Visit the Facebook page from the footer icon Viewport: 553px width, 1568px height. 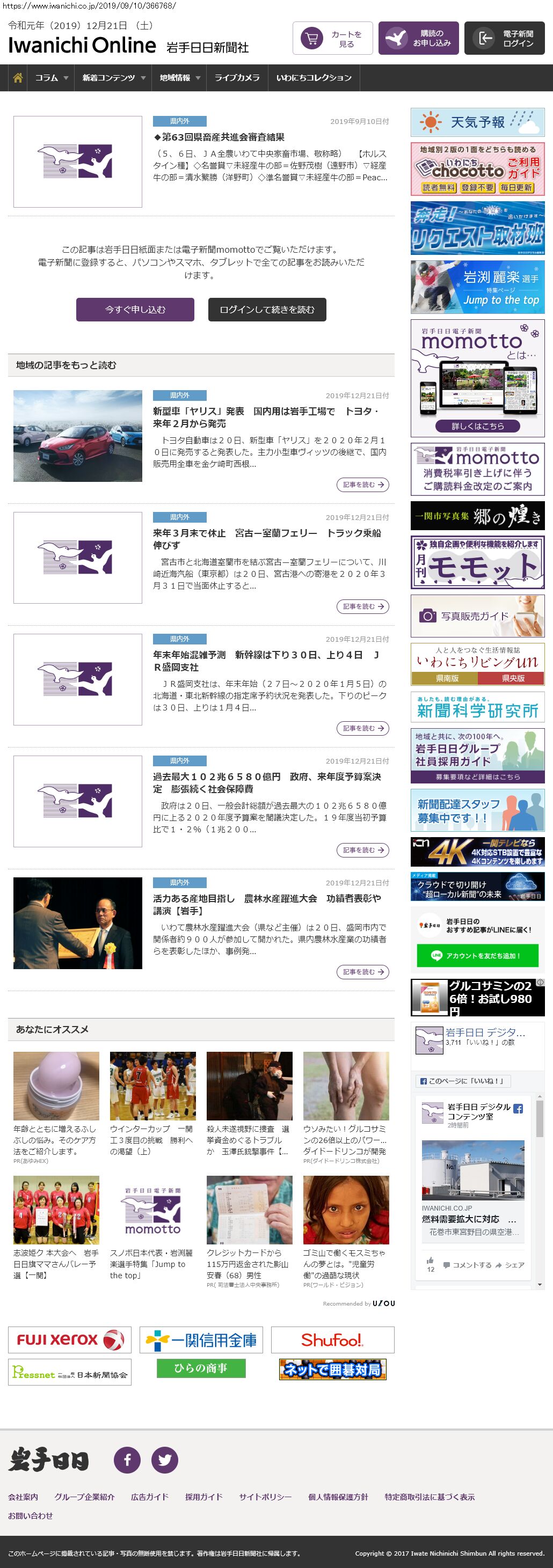click(x=127, y=1459)
